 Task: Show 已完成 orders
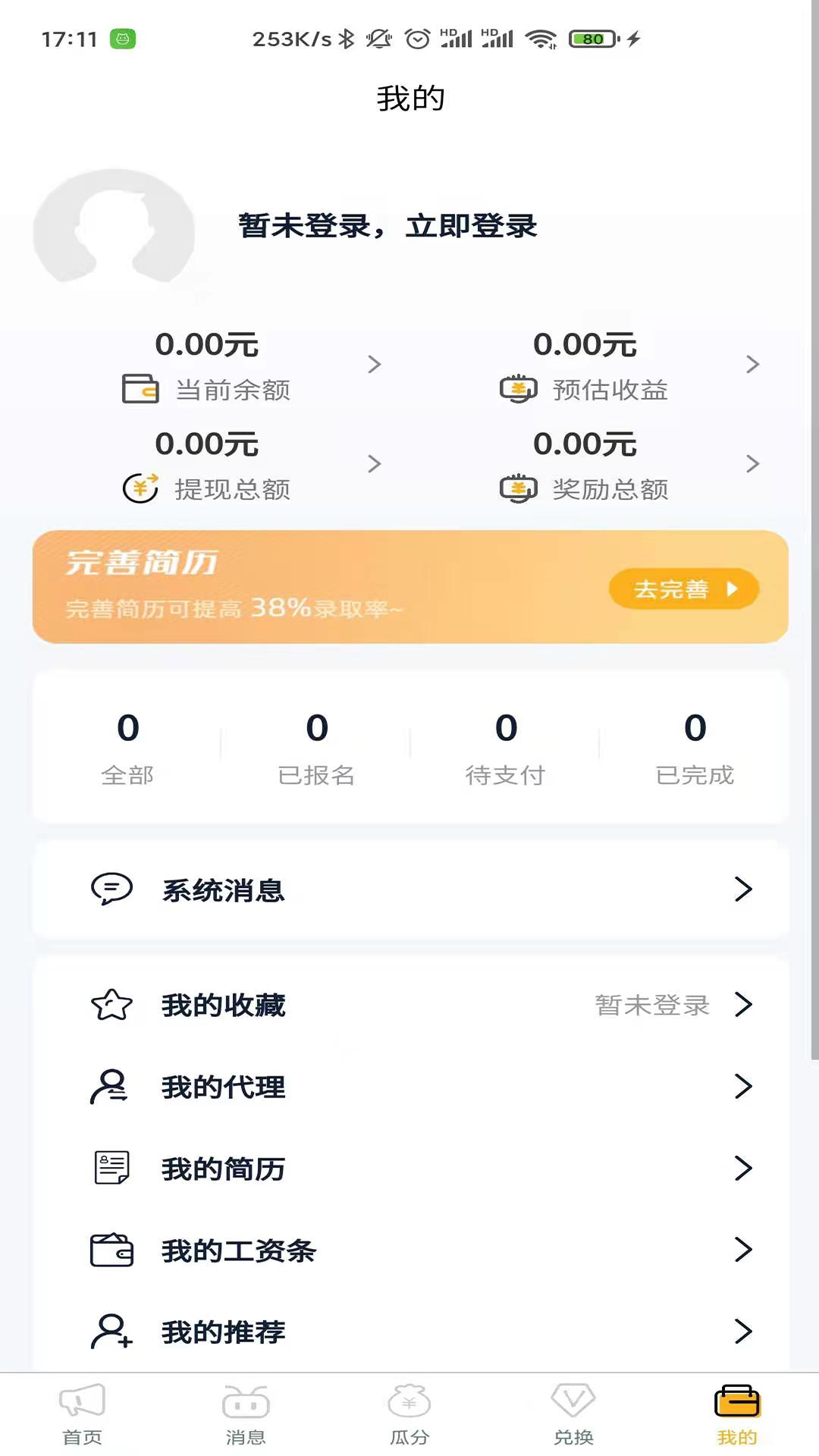(695, 747)
